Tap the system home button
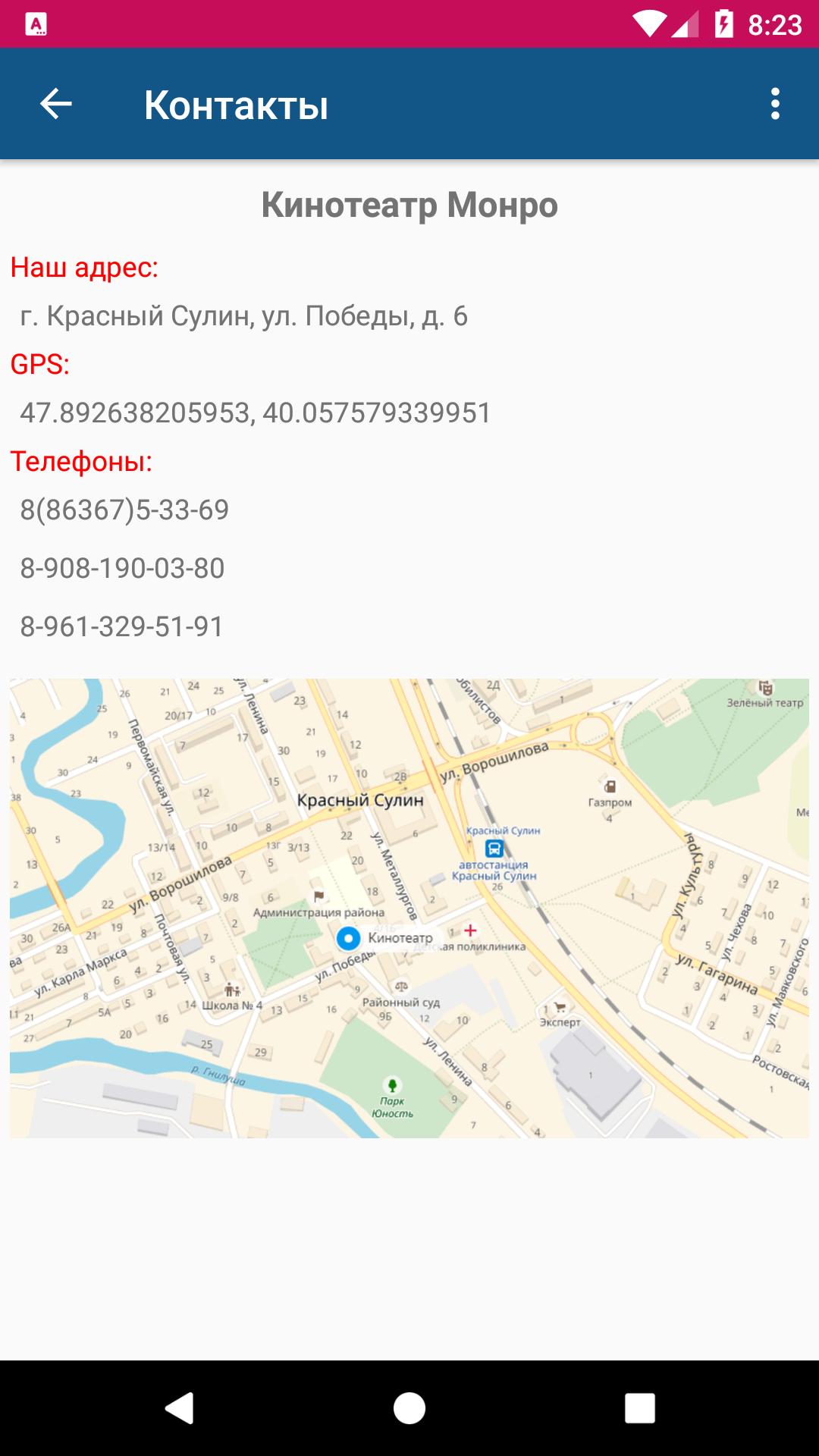 [409, 1408]
